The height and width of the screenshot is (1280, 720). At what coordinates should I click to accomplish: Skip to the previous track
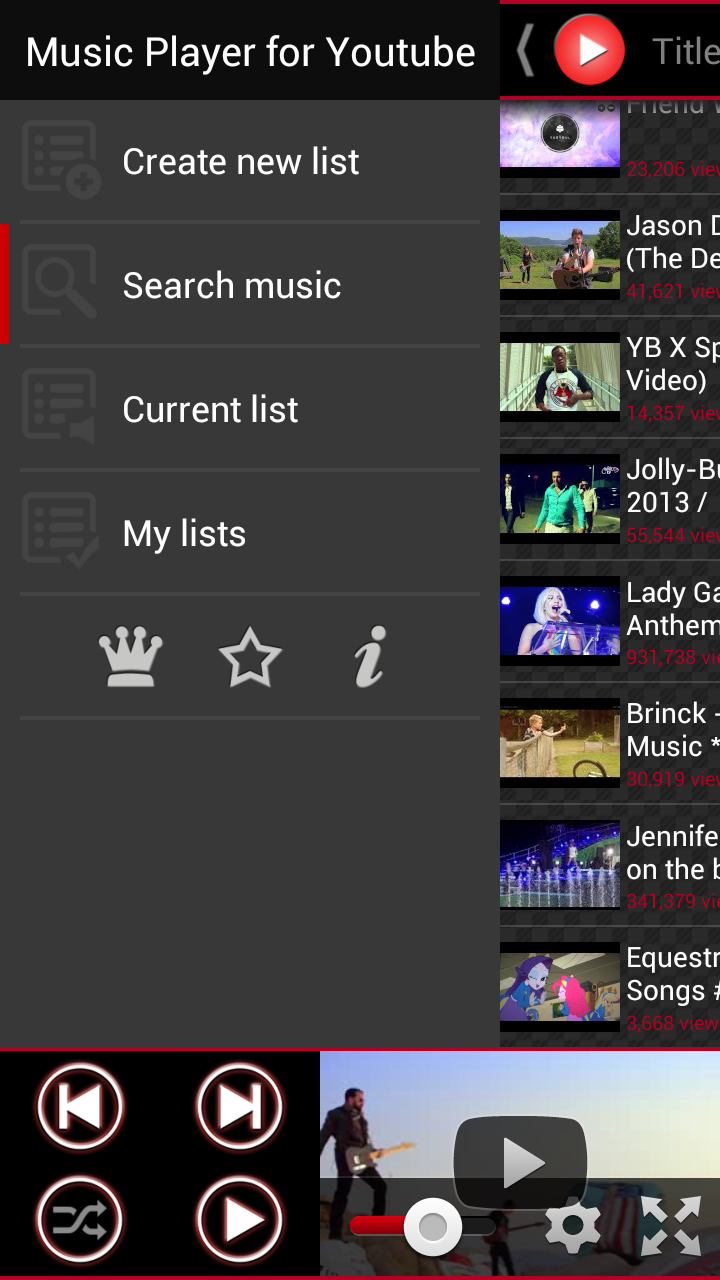pos(80,1107)
